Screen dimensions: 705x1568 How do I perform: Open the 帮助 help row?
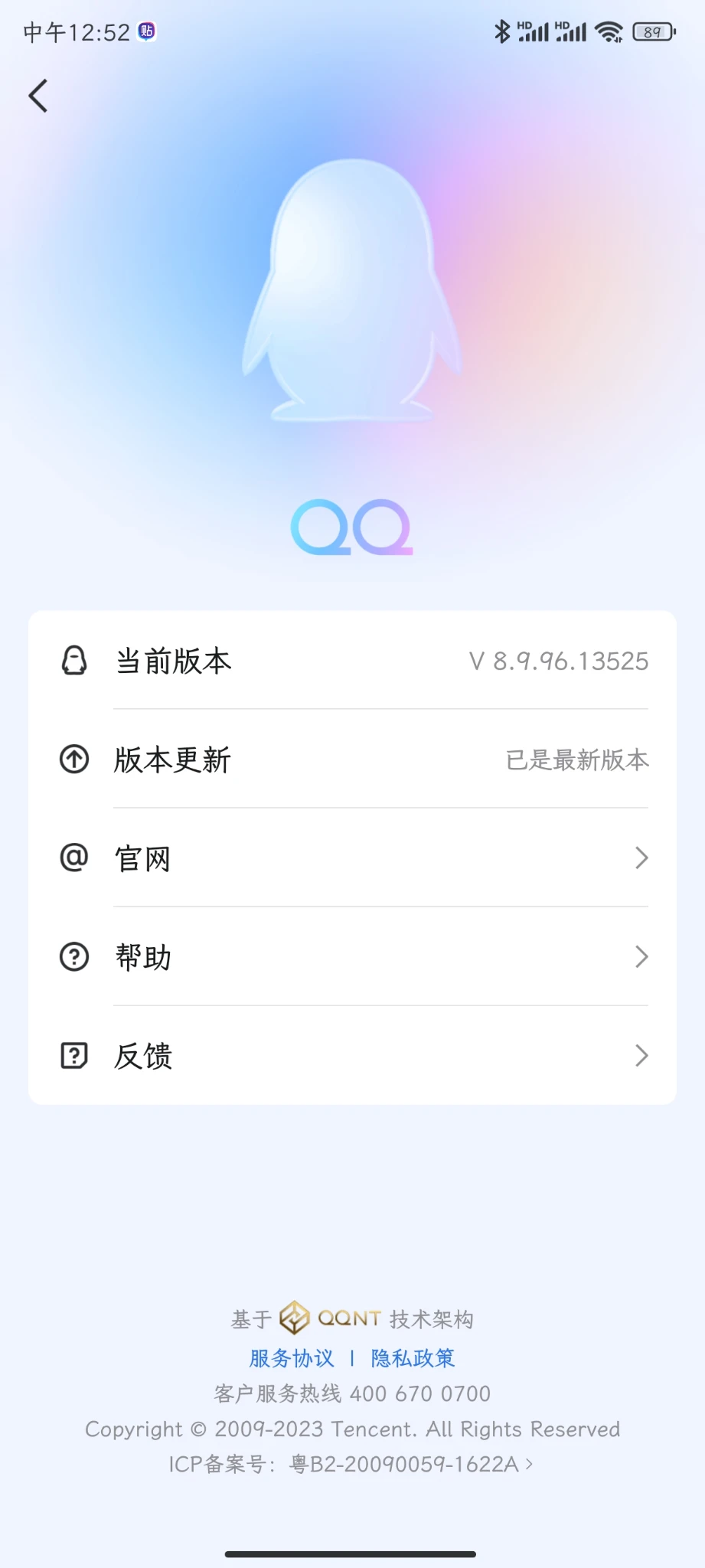point(352,957)
